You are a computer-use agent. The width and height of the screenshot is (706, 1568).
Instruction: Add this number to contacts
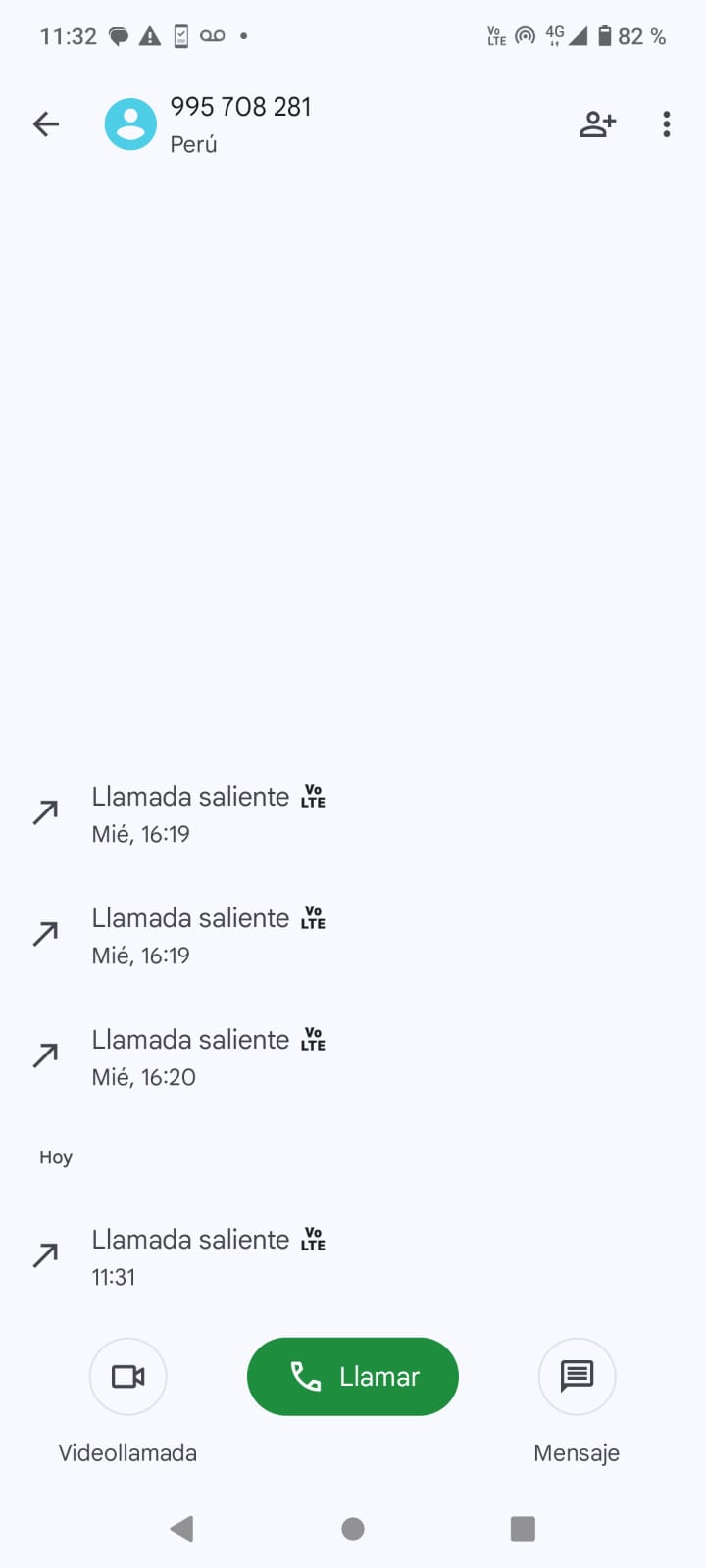click(x=597, y=124)
